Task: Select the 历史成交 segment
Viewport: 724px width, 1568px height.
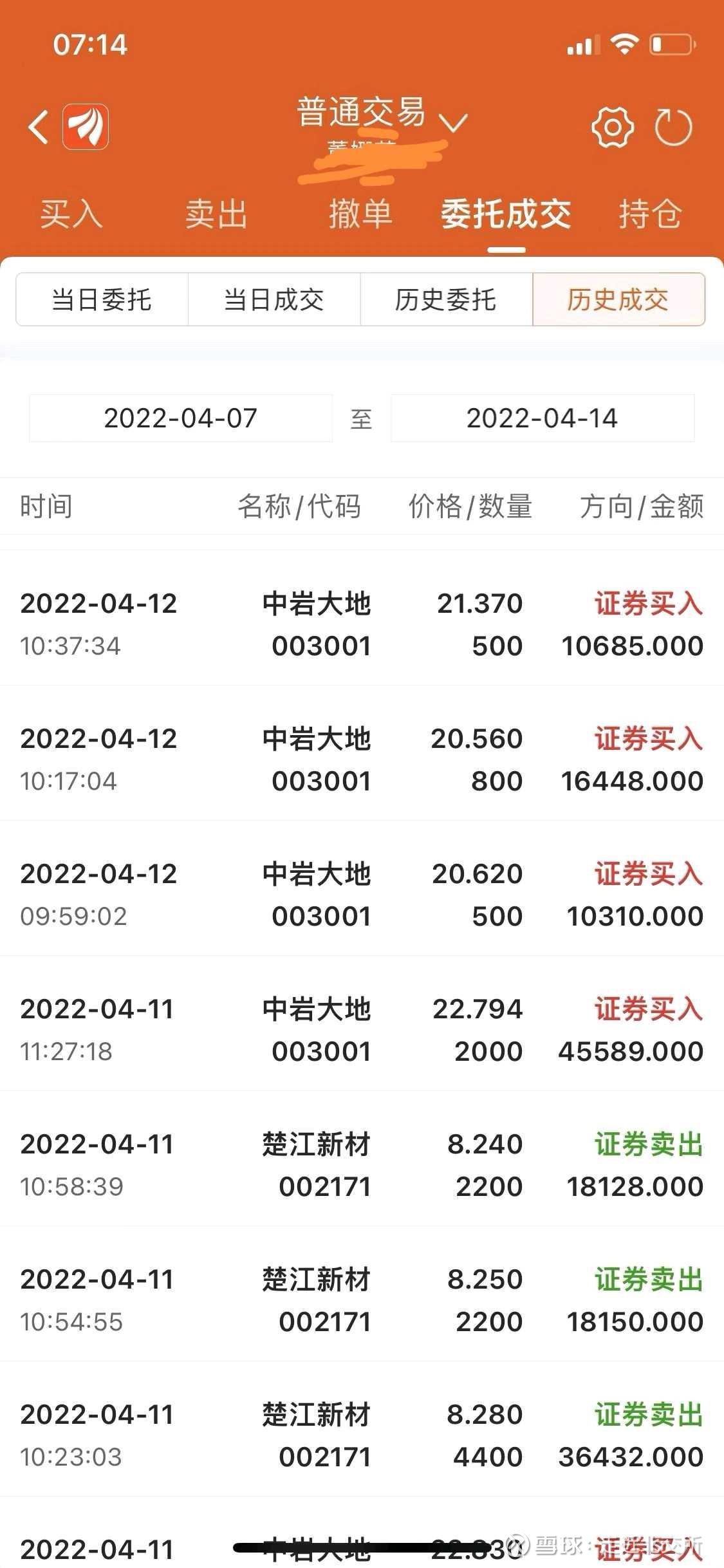Action: pyautogui.click(x=618, y=300)
